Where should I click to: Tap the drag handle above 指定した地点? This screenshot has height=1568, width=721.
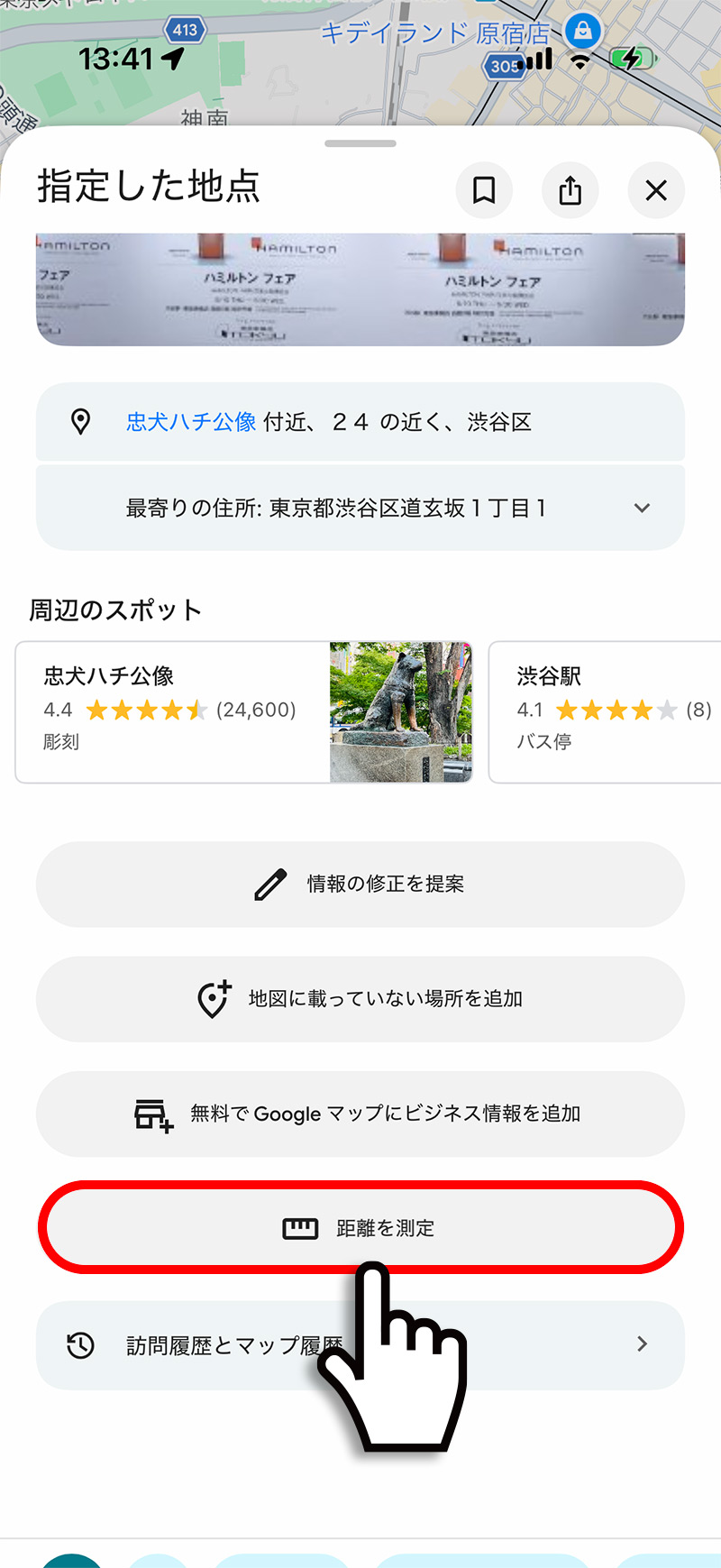tap(360, 142)
